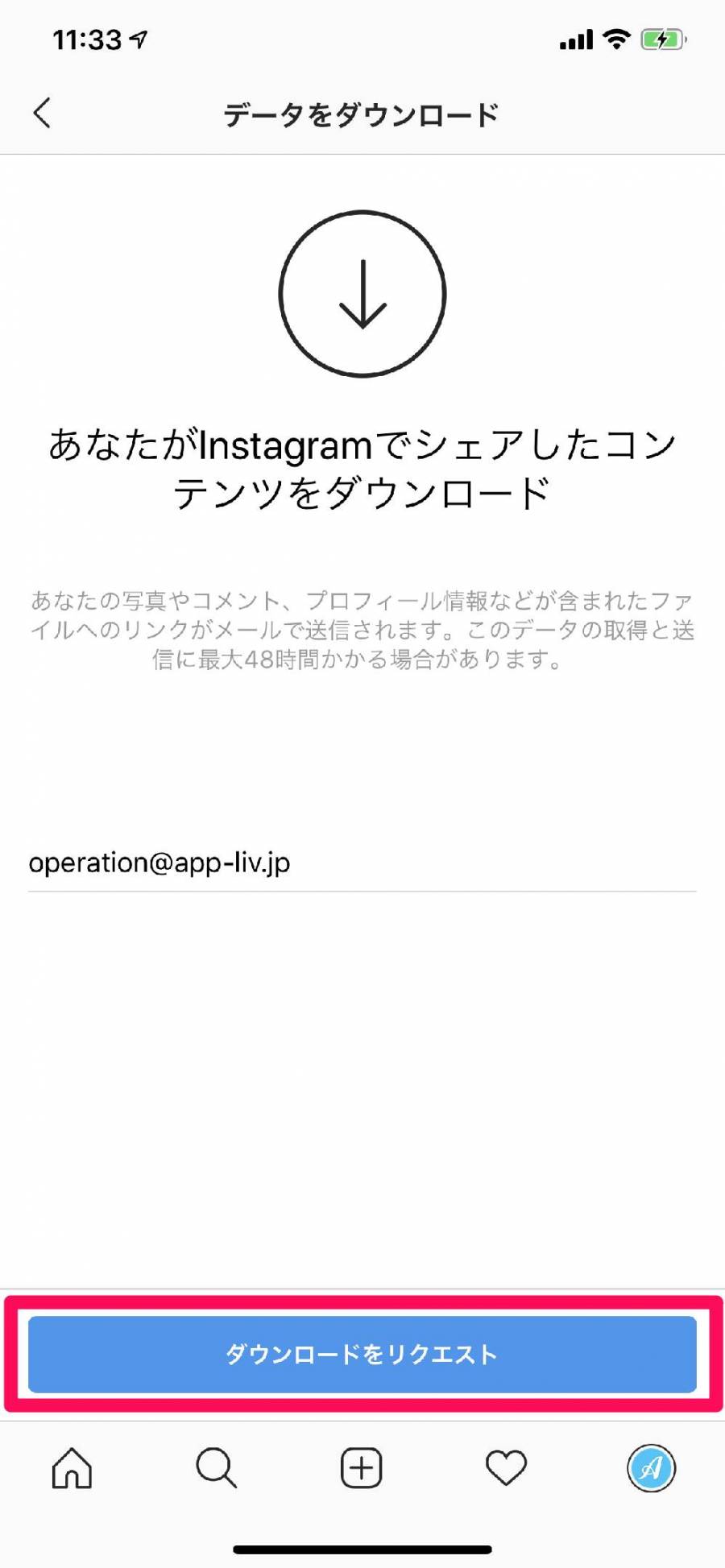Screen dimensions: 725x1568
Task: Tap the ダウンロードをリクエスト button
Action: 362,1354
